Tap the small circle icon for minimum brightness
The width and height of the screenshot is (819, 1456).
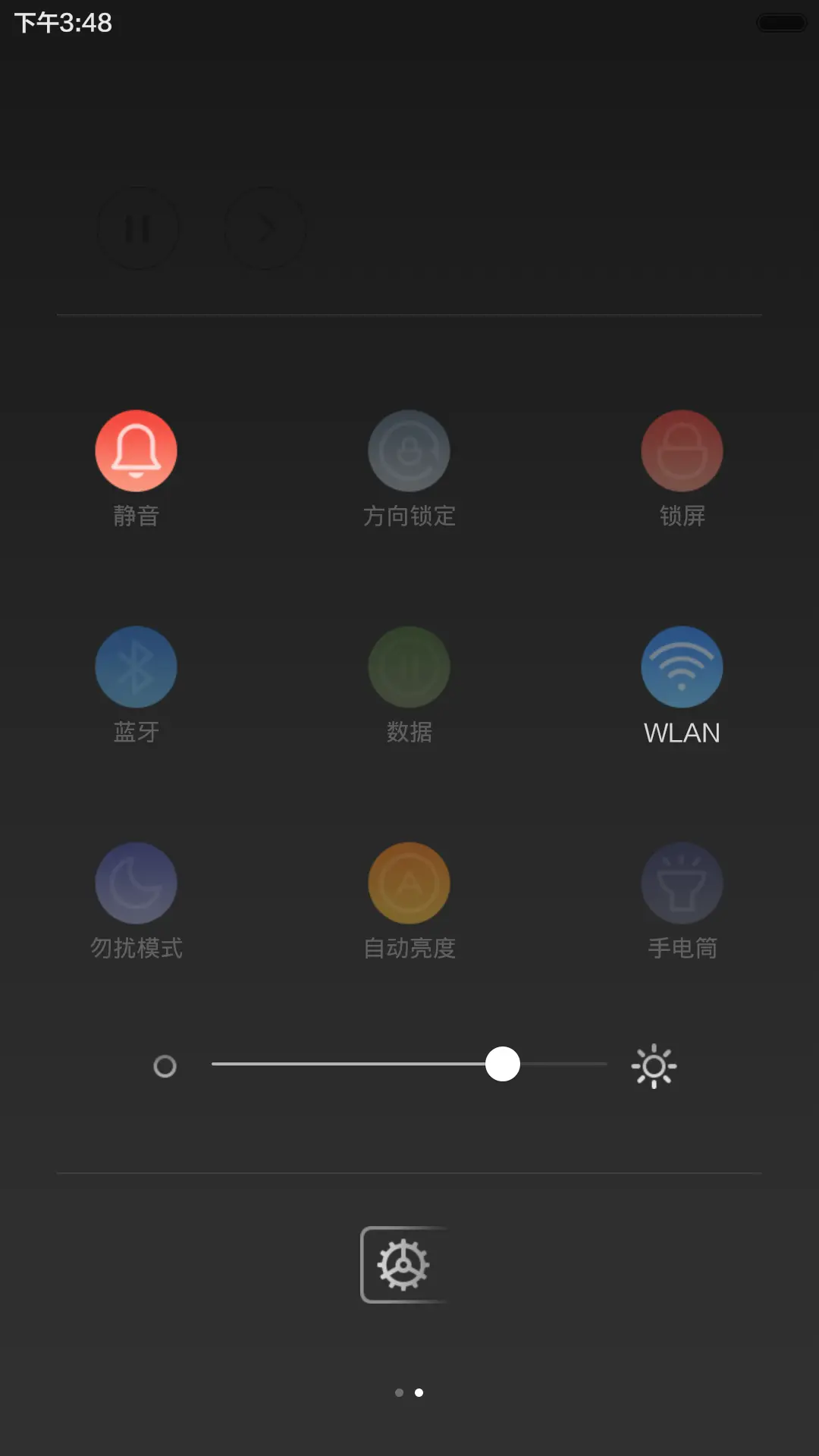point(164,1066)
